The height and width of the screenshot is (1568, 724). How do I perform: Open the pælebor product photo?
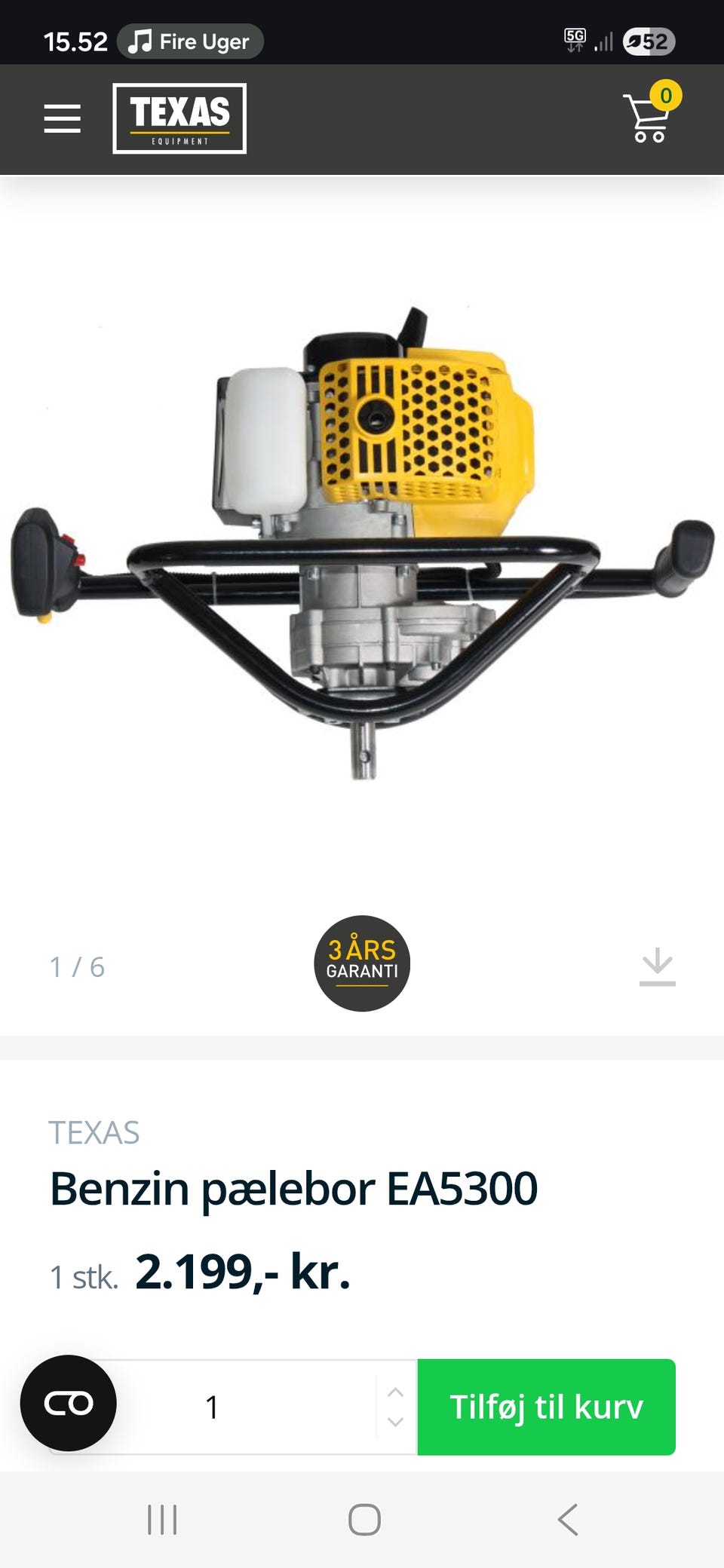(362, 543)
